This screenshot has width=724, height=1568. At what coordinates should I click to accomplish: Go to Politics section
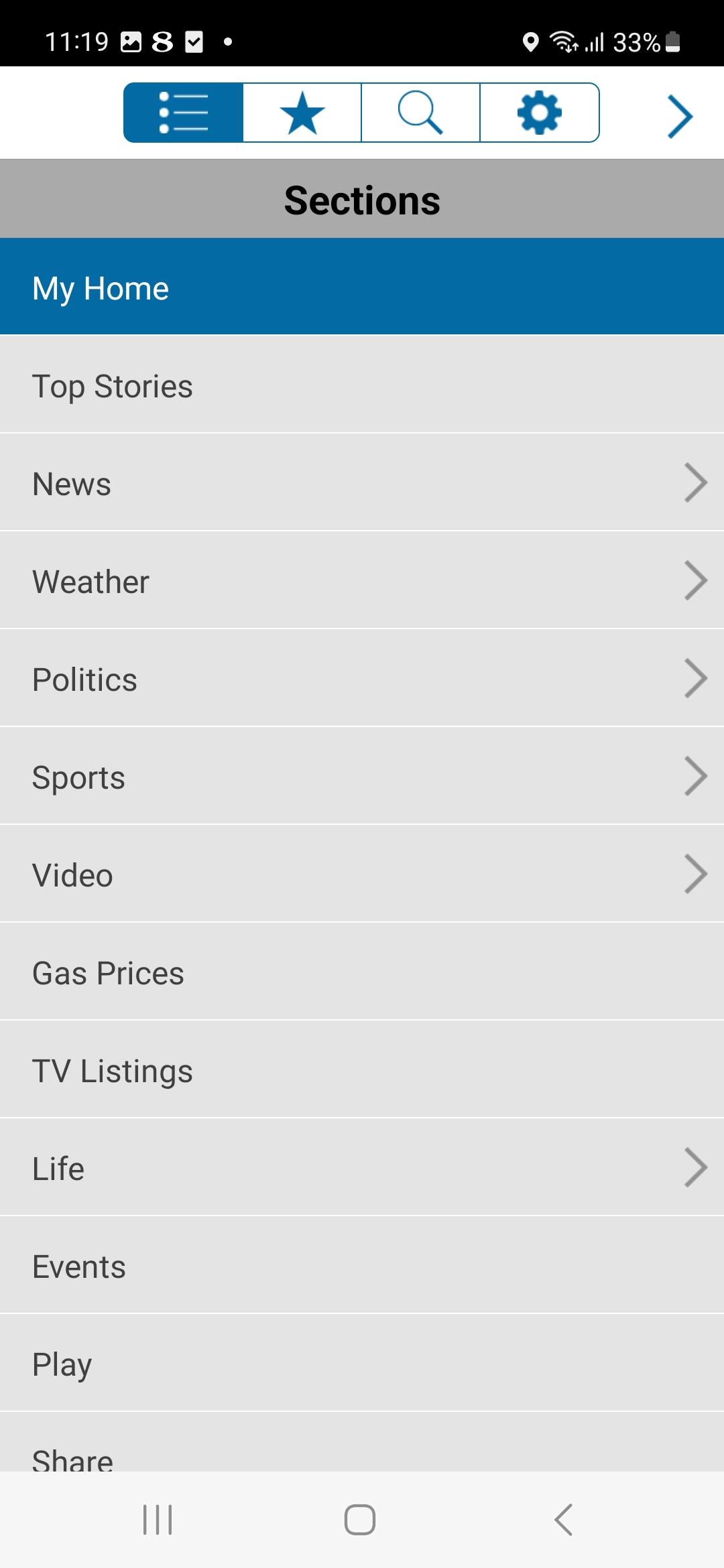pyautogui.click(x=362, y=678)
